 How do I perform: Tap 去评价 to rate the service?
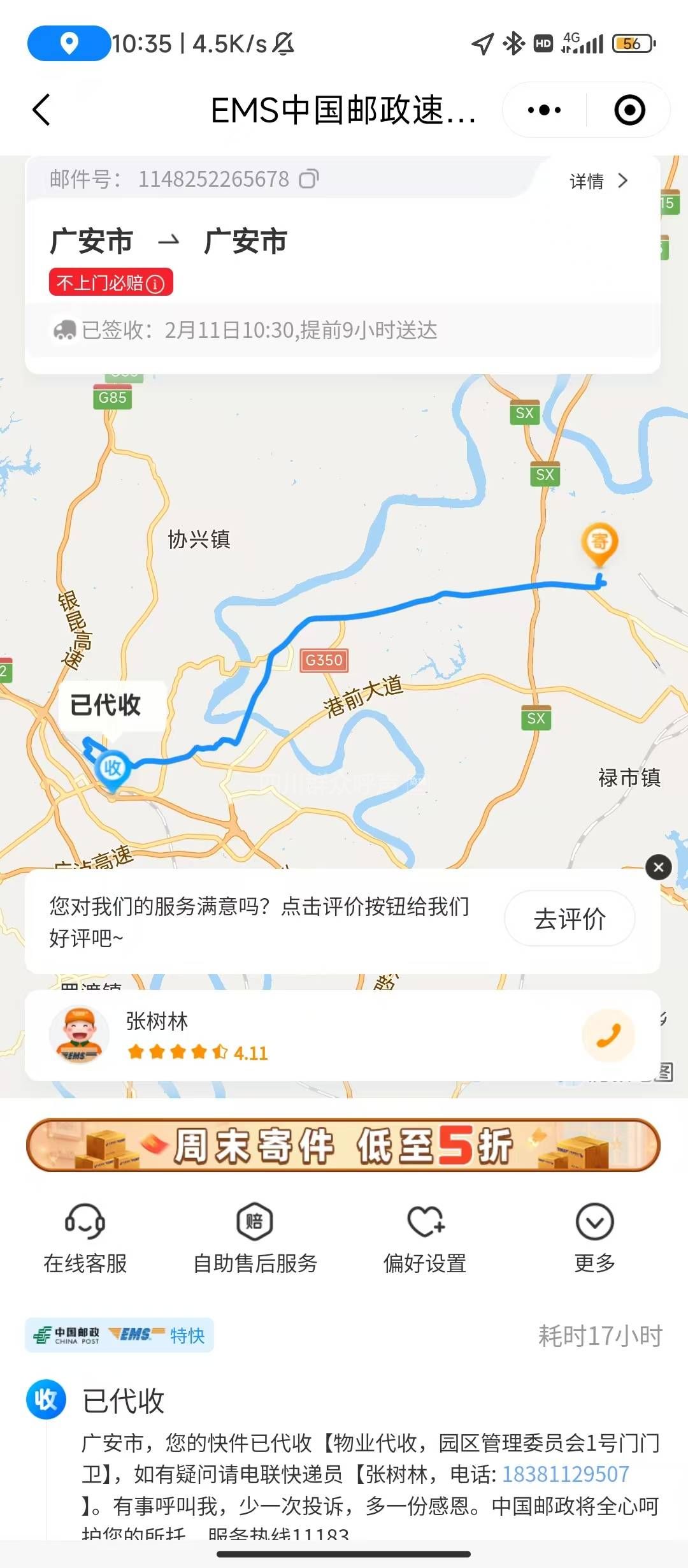coord(569,918)
